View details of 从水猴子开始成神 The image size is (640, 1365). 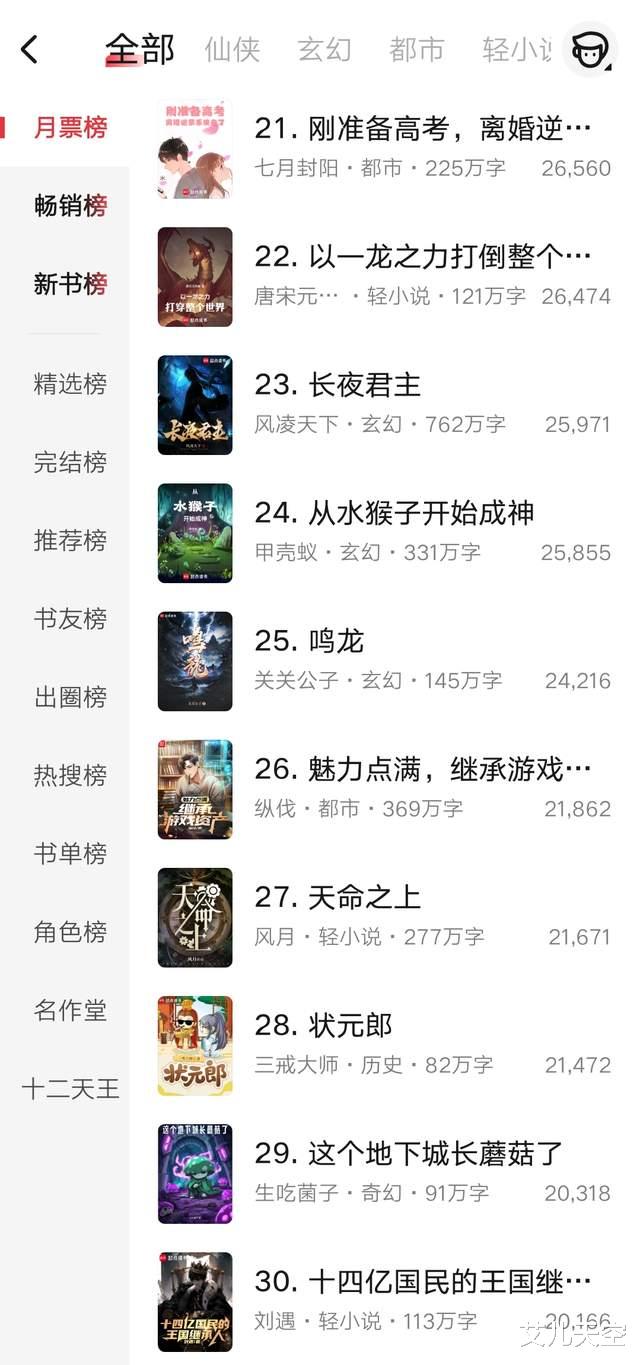pyautogui.click(x=394, y=513)
